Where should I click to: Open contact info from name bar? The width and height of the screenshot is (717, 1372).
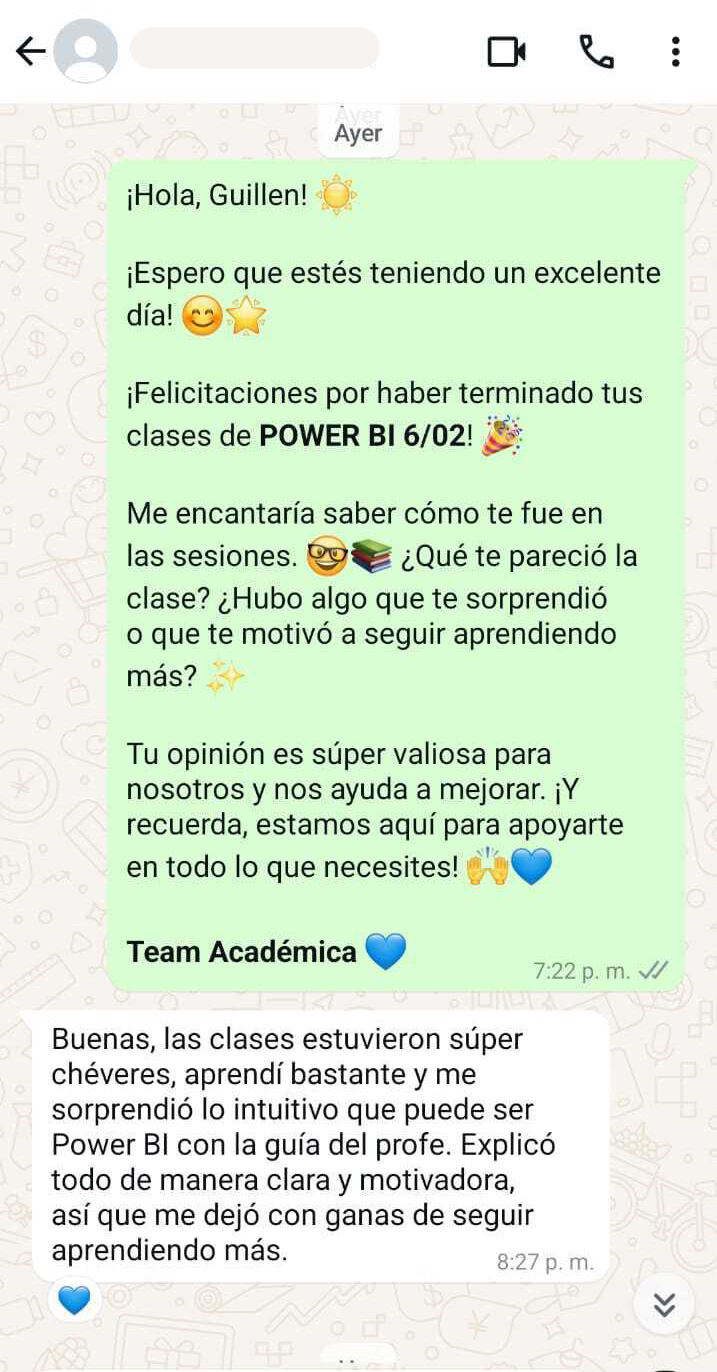[x=254, y=49]
